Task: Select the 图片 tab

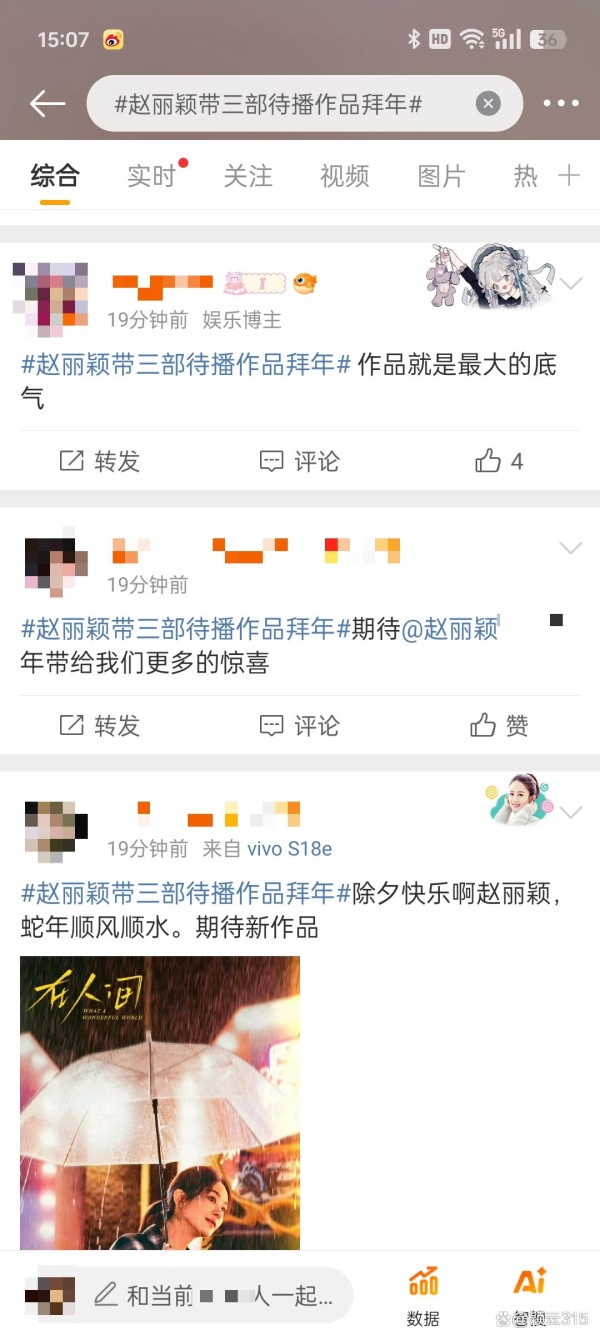Action: click(x=442, y=176)
